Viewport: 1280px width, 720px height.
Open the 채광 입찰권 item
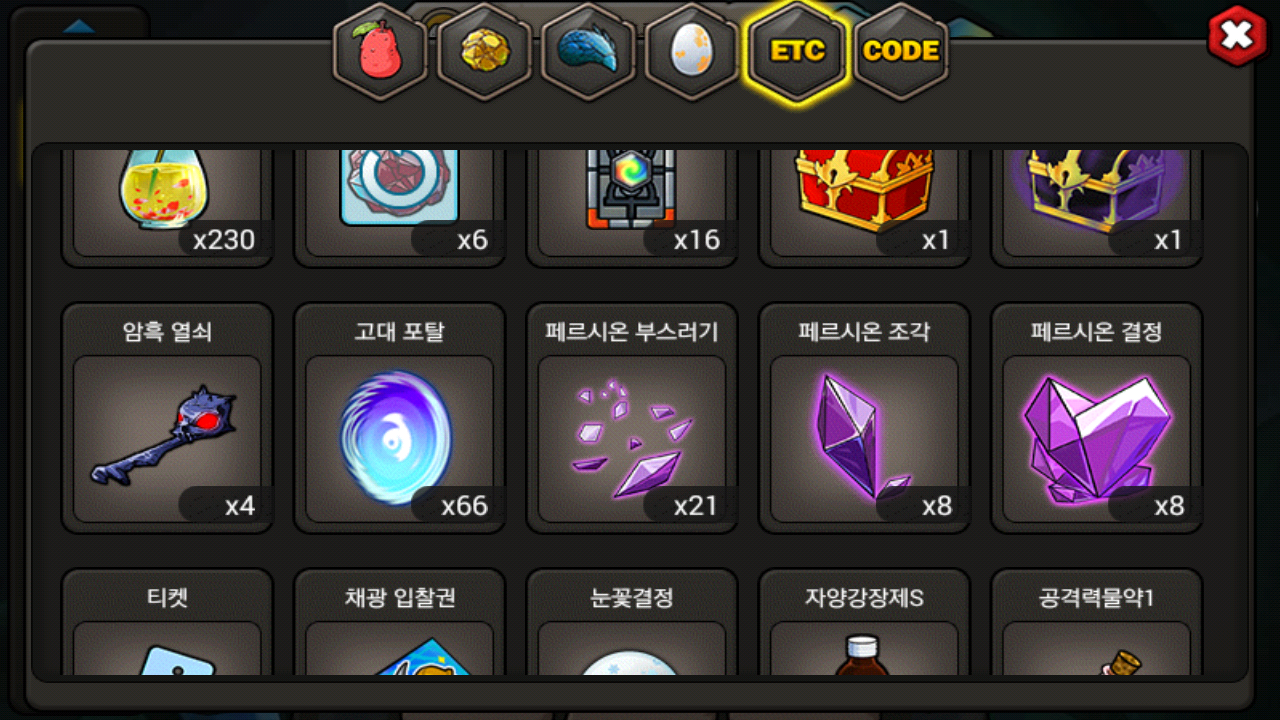point(399,622)
